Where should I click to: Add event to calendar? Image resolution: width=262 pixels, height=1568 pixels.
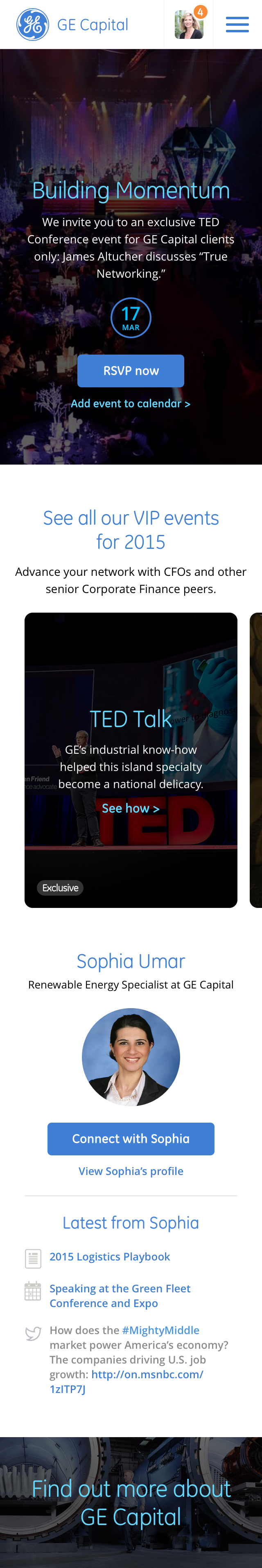coord(131,404)
